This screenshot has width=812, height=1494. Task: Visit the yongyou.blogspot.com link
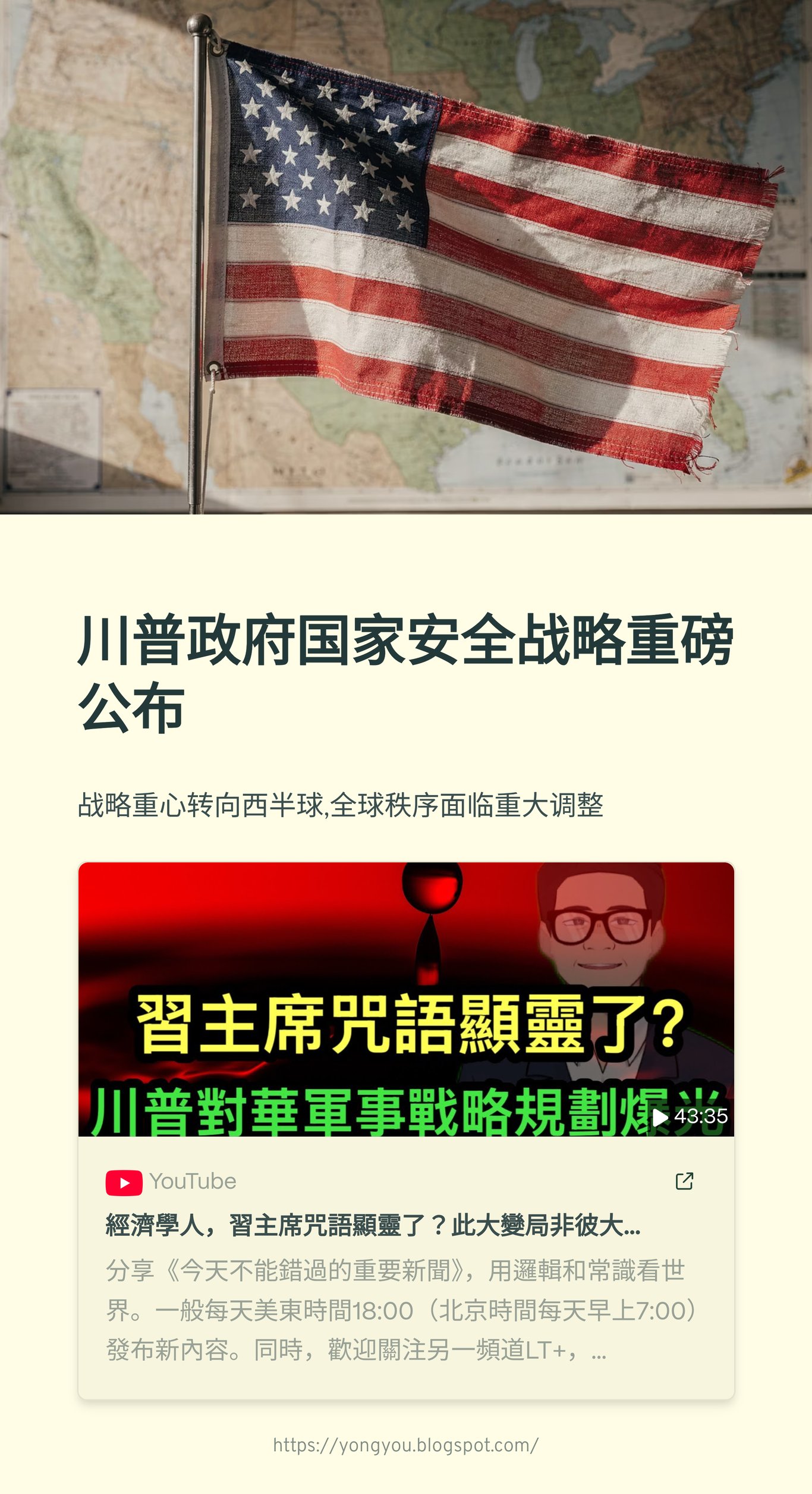click(406, 1445)
